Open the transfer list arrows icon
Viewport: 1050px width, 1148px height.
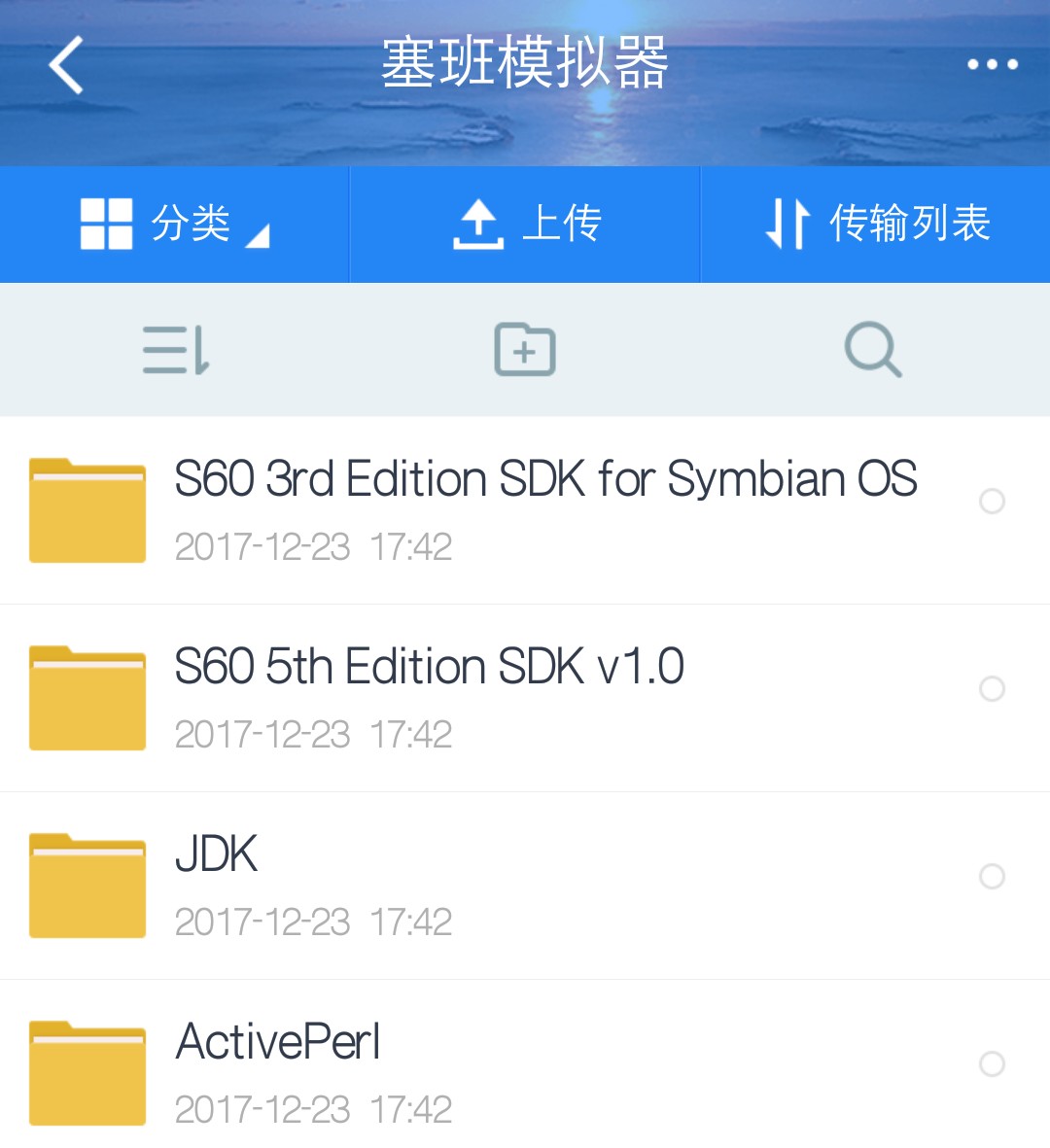(787, 224)
